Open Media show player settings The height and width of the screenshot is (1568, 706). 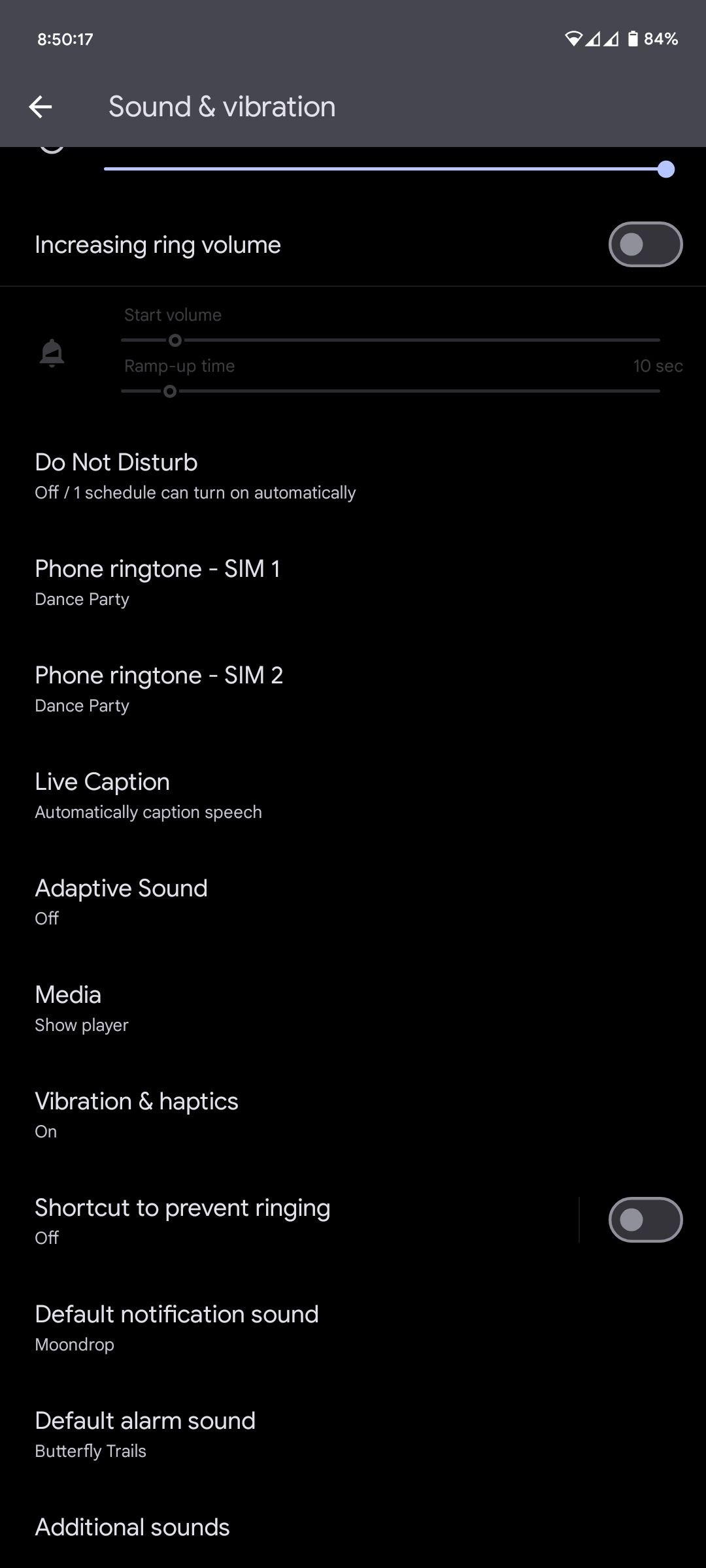point(353,1008)
